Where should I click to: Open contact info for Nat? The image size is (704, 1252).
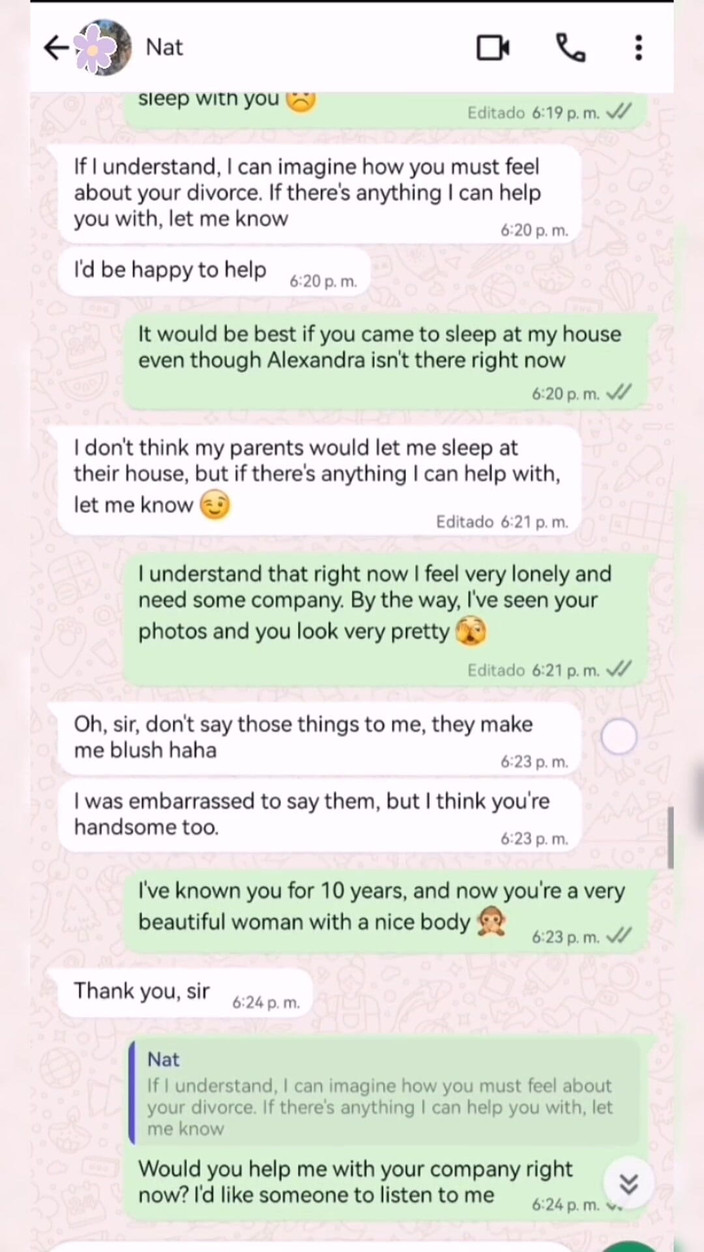click(165, 47)
